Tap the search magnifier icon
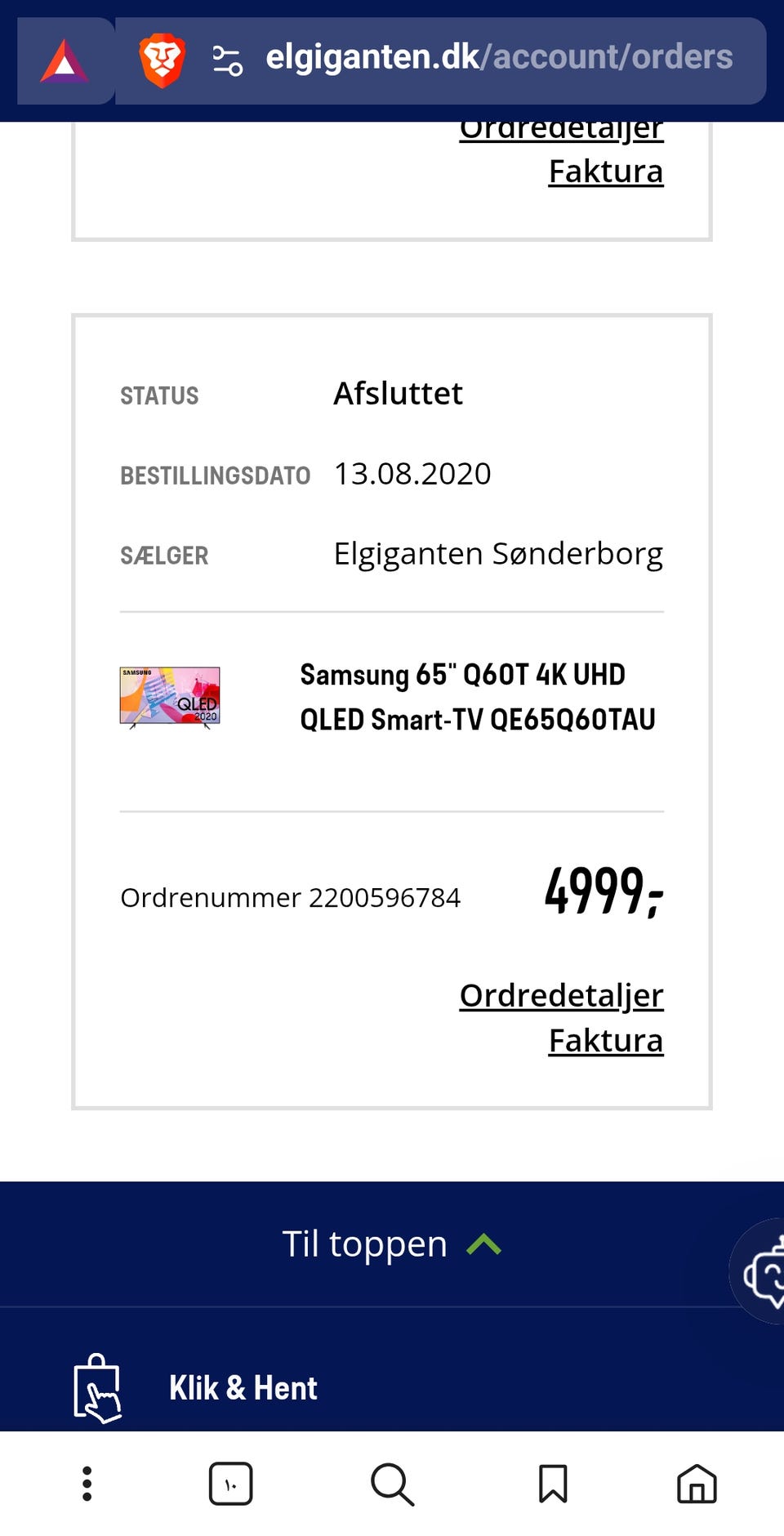 pos(391,1485)
